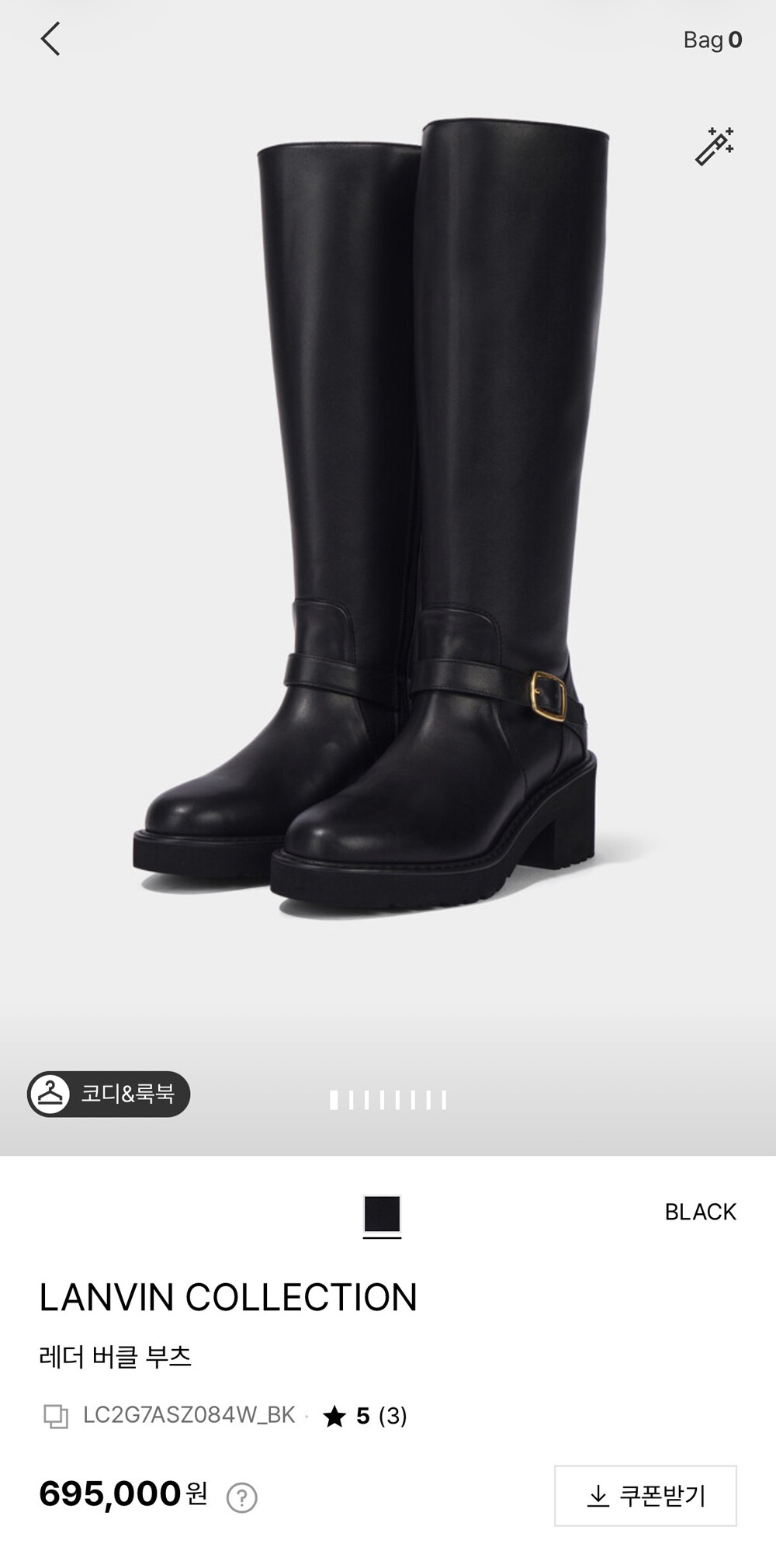Open the price info question mark
This screenshot has width=776, height=1568.
tap(241, 1497)
